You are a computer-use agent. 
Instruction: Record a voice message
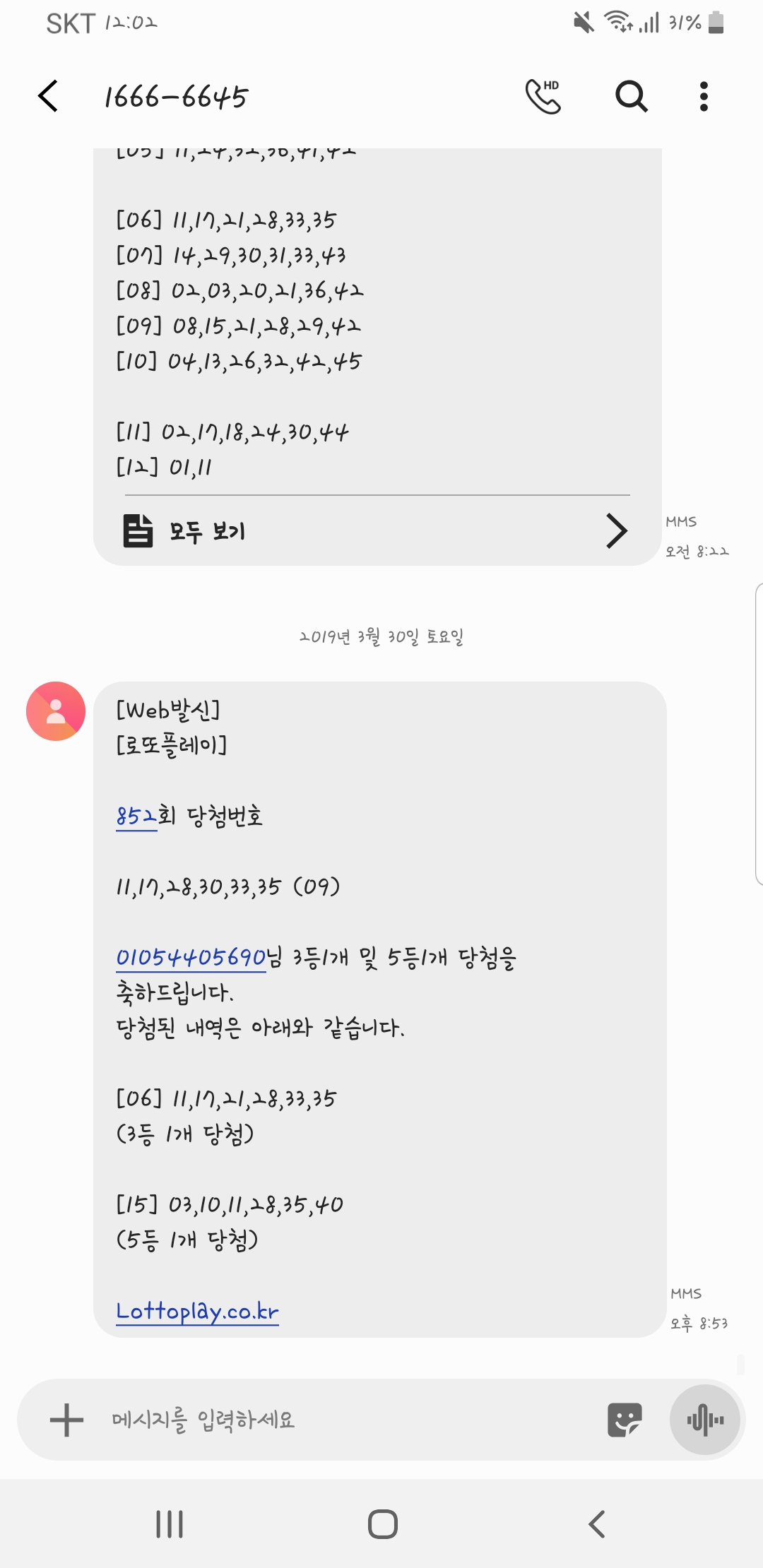705,1420
